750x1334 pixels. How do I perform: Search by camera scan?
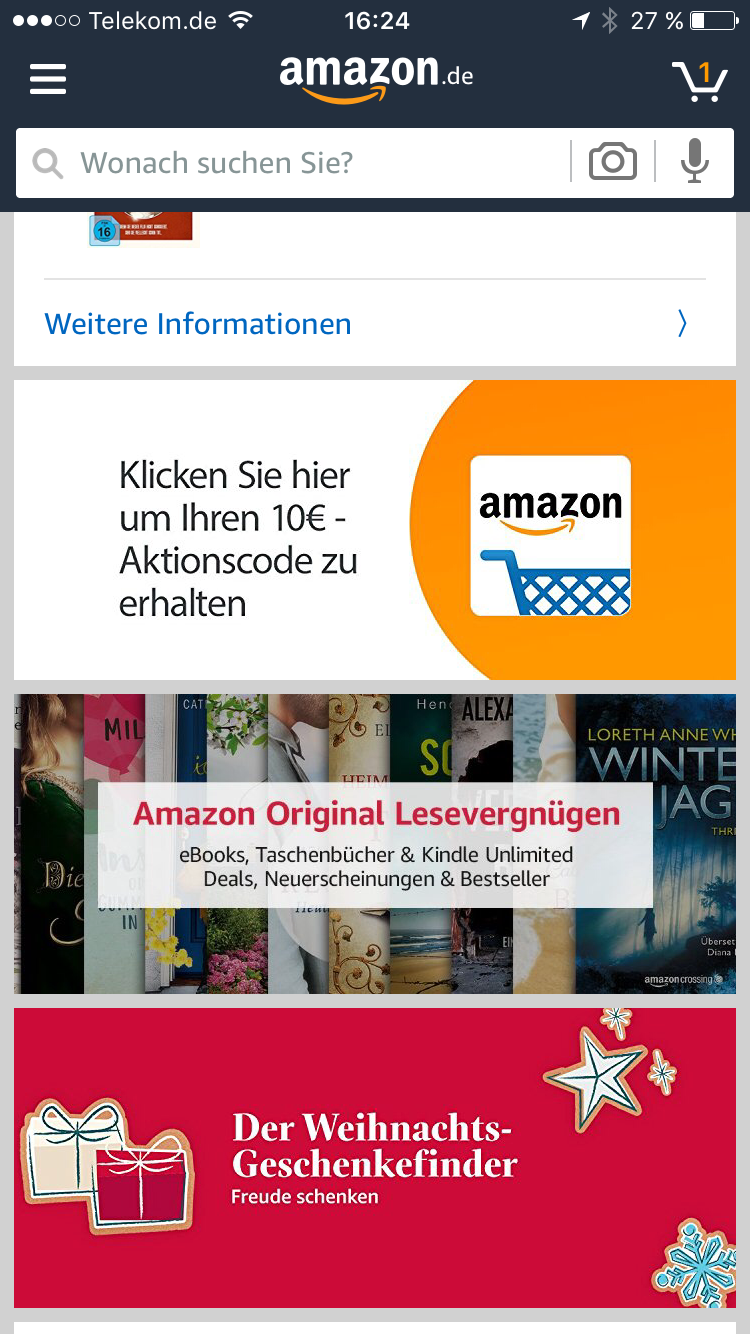tap(612, 162)
